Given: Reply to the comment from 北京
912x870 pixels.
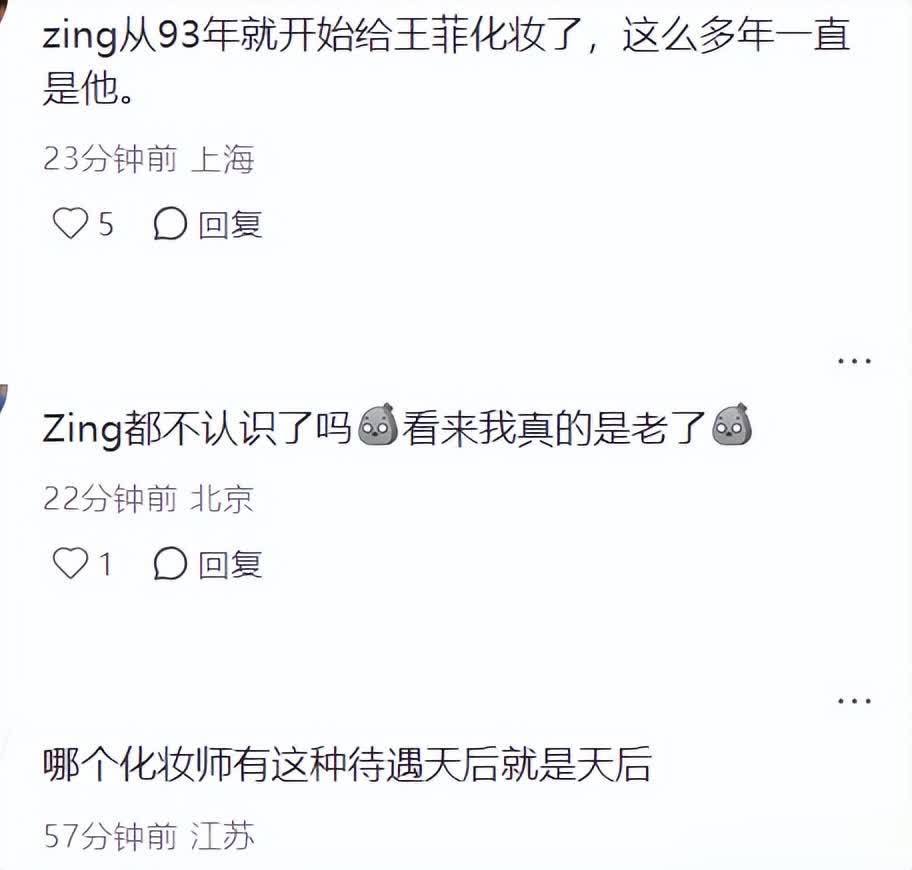Looking at the screenshot, I should coord(208,564).
